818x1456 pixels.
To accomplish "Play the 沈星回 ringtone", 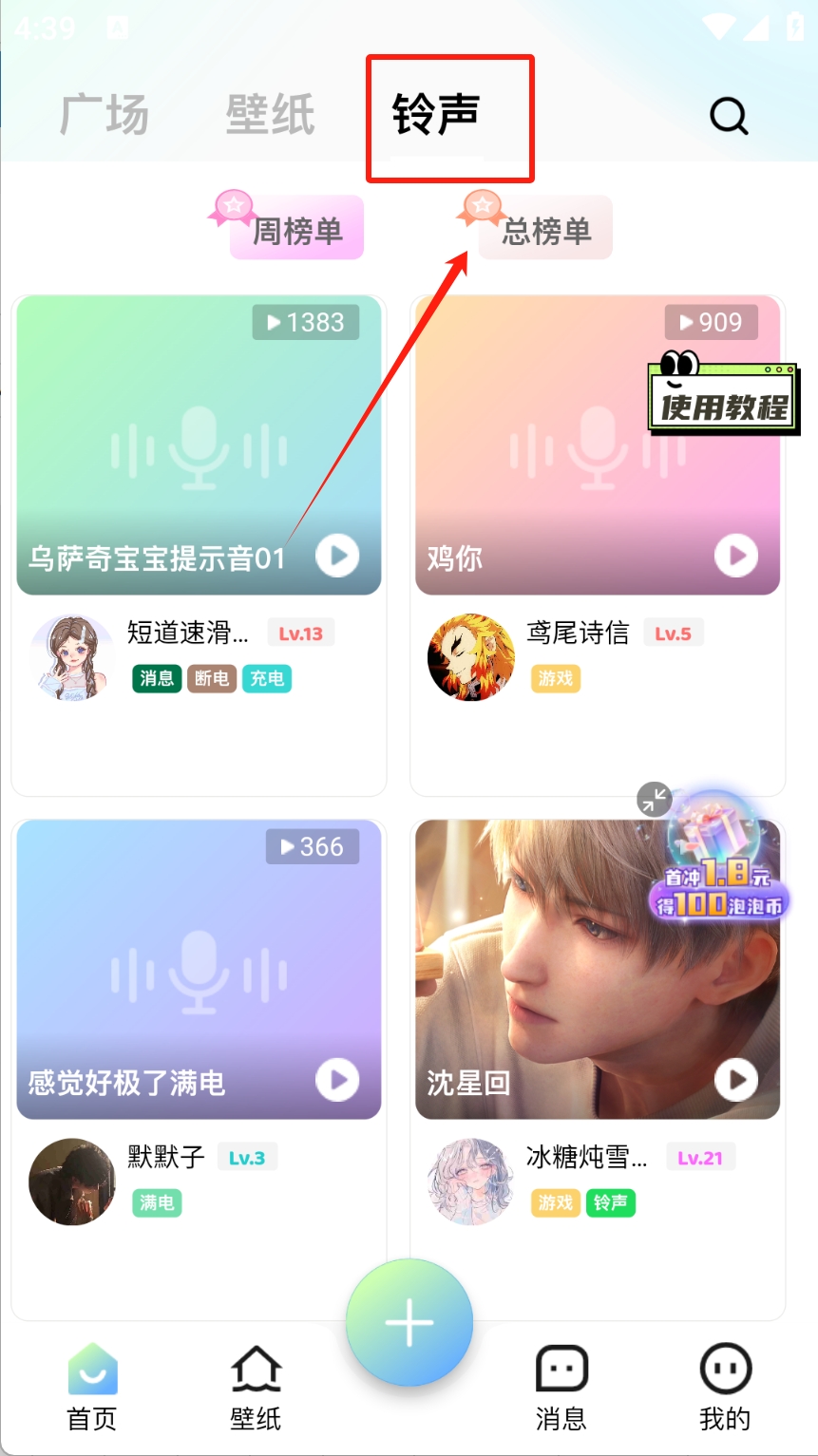I will coord(736,1080).
